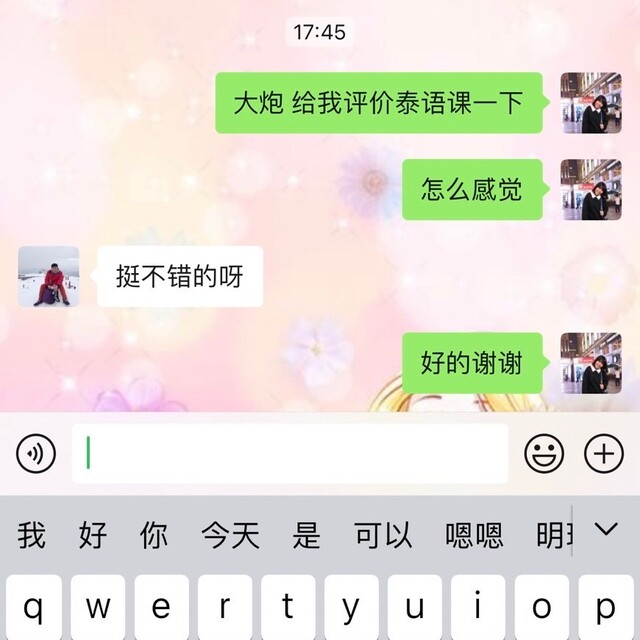Switch to voice message input
Screen dimensions: 640x640
[x=36, y=454]
